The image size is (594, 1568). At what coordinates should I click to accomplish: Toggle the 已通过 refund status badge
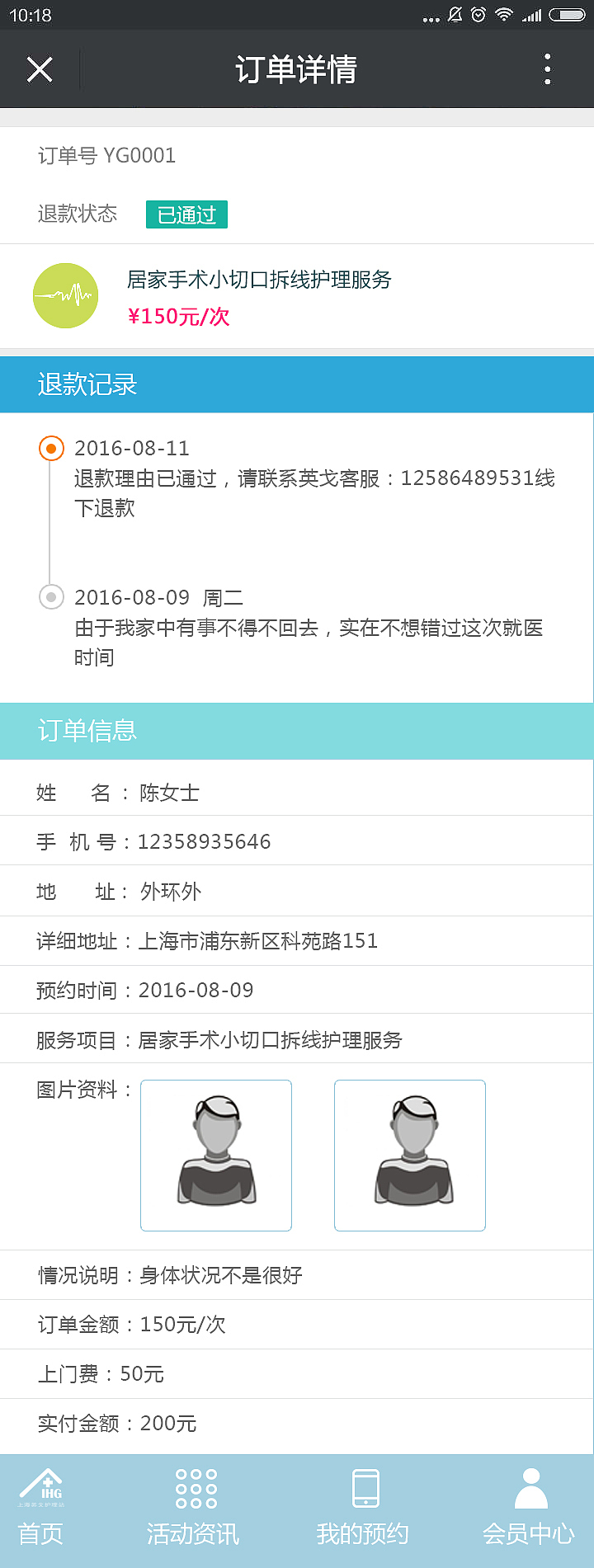(x=186, y=214)
